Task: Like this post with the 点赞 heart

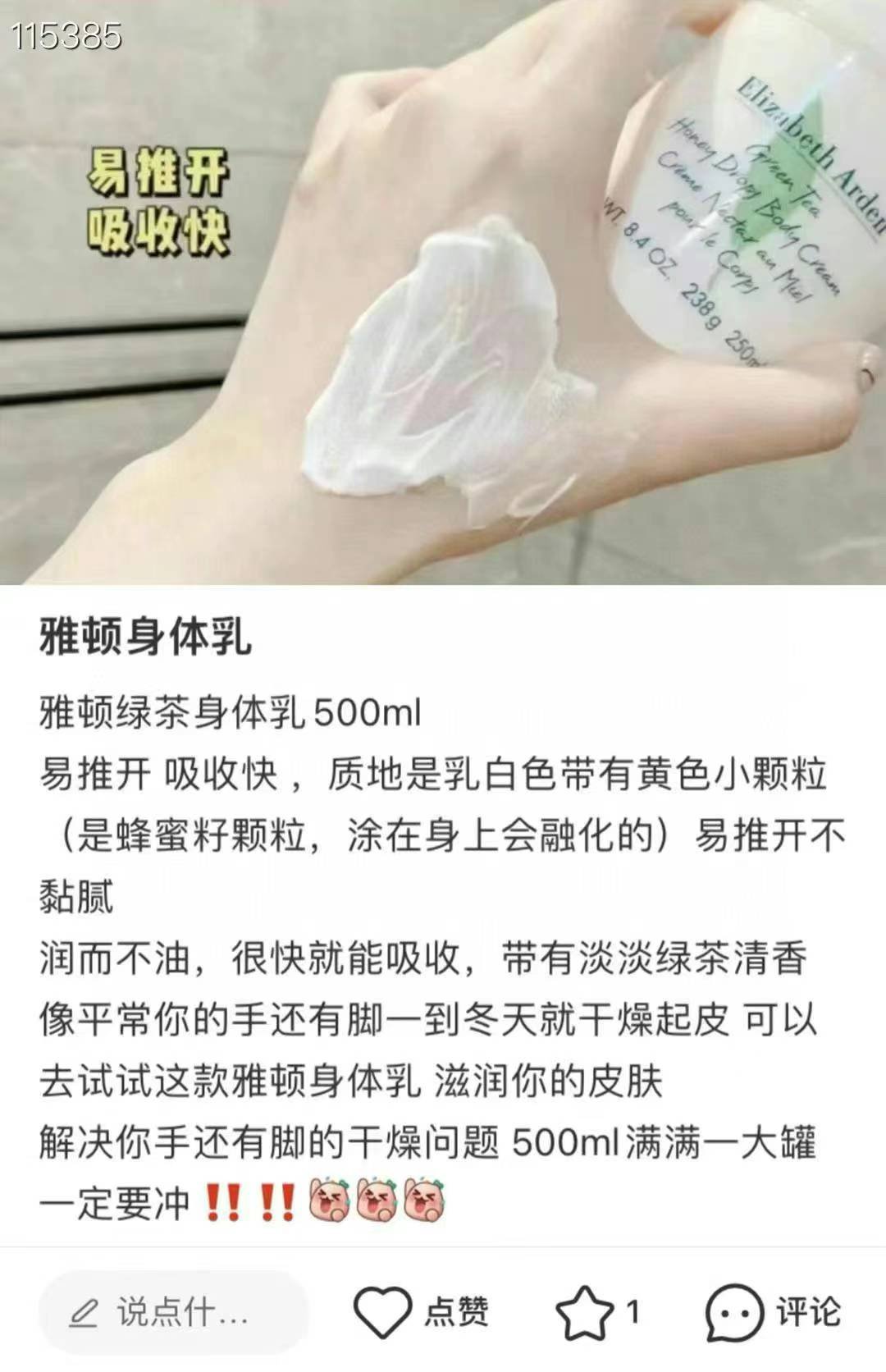Action: pos(382,1313)
